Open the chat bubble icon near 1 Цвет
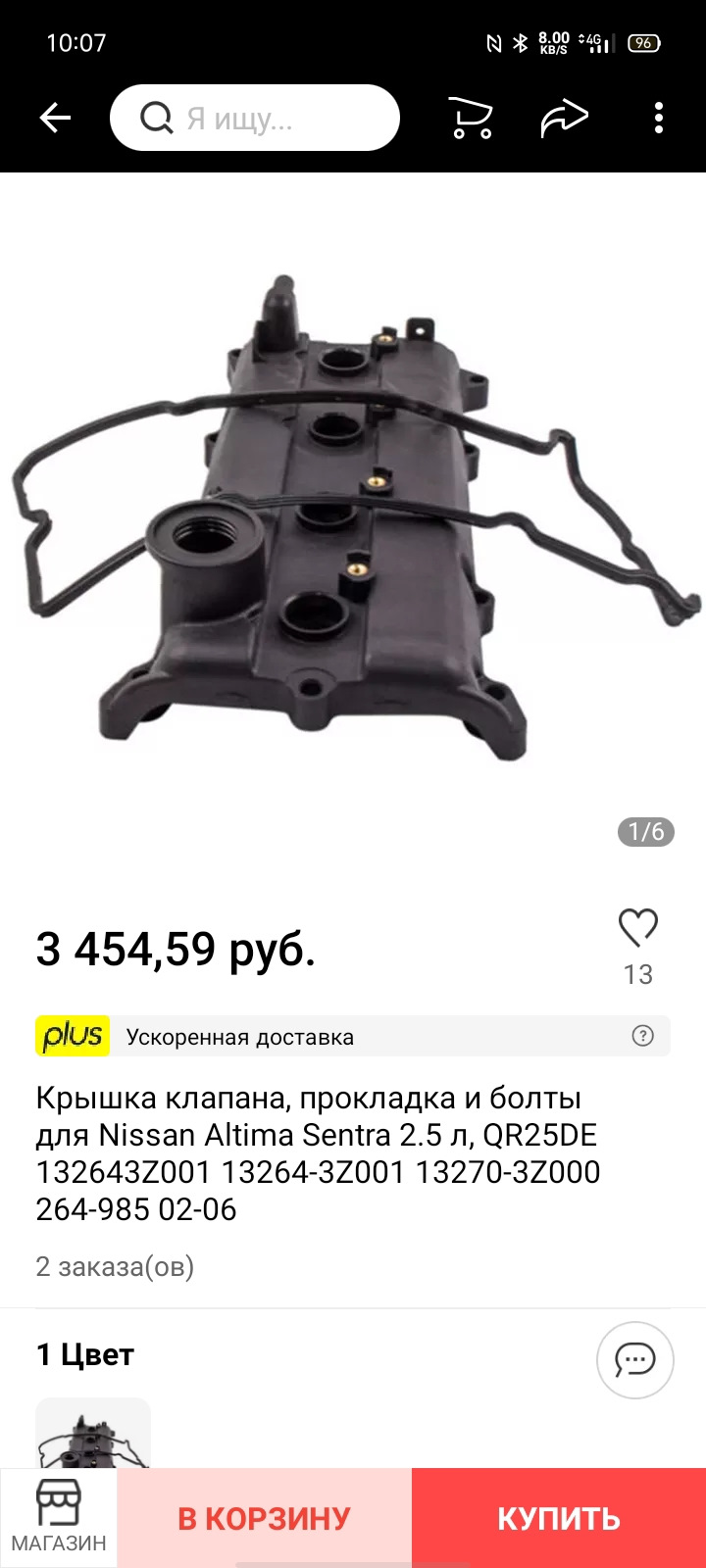The height and width of the screenshot is (1568, 706). [x=634, y=1361]
